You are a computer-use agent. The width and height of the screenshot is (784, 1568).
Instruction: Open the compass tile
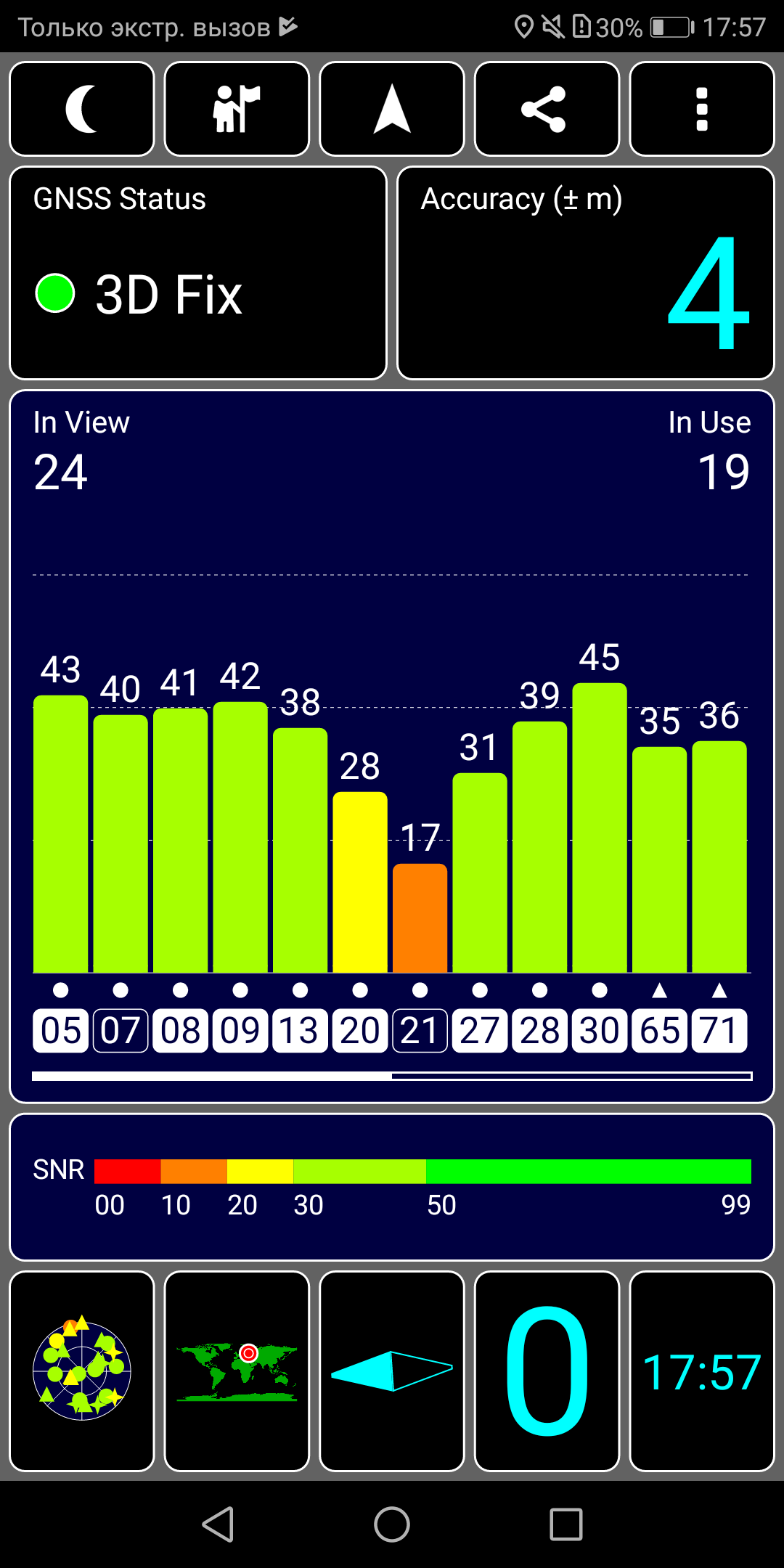click(392, 1371)
